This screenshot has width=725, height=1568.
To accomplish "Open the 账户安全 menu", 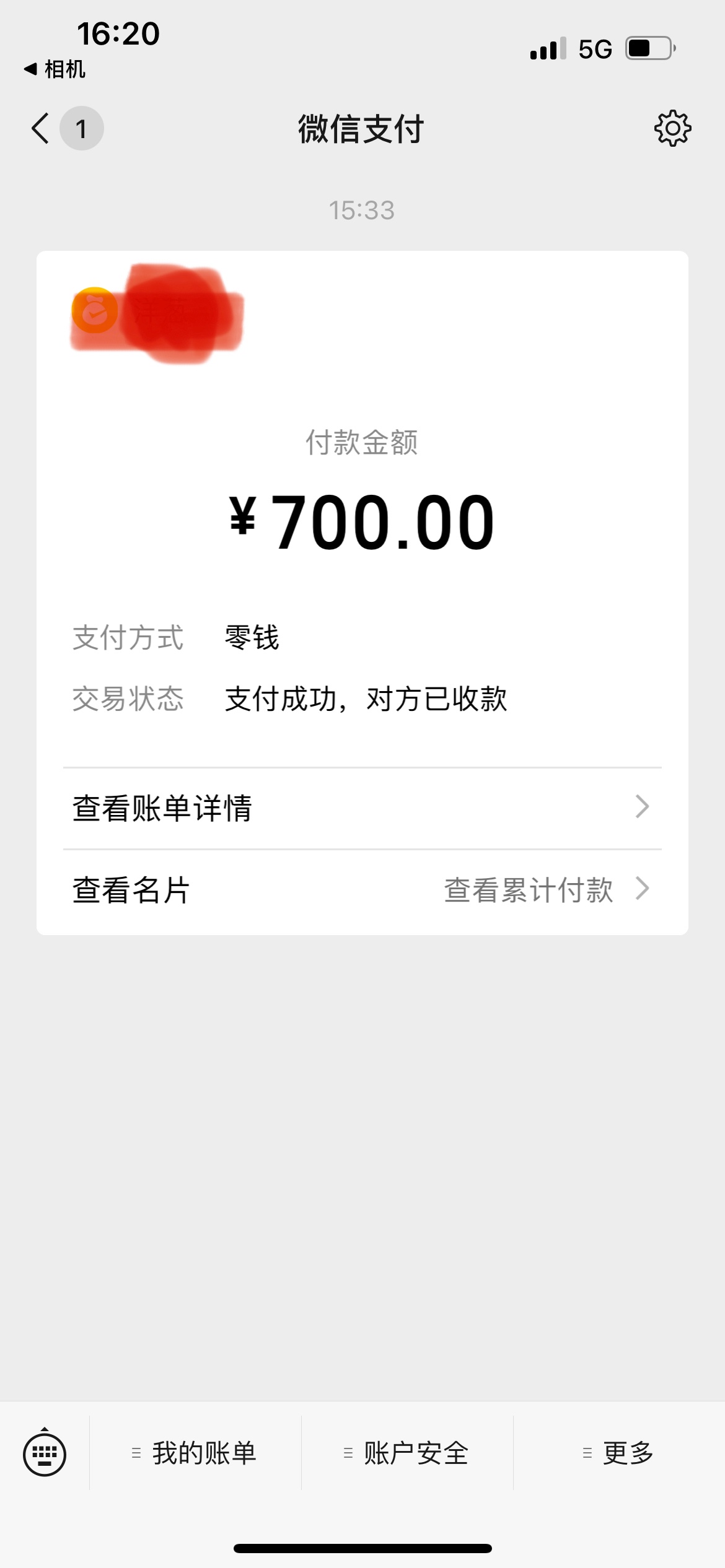I will tap(408, 1453).
